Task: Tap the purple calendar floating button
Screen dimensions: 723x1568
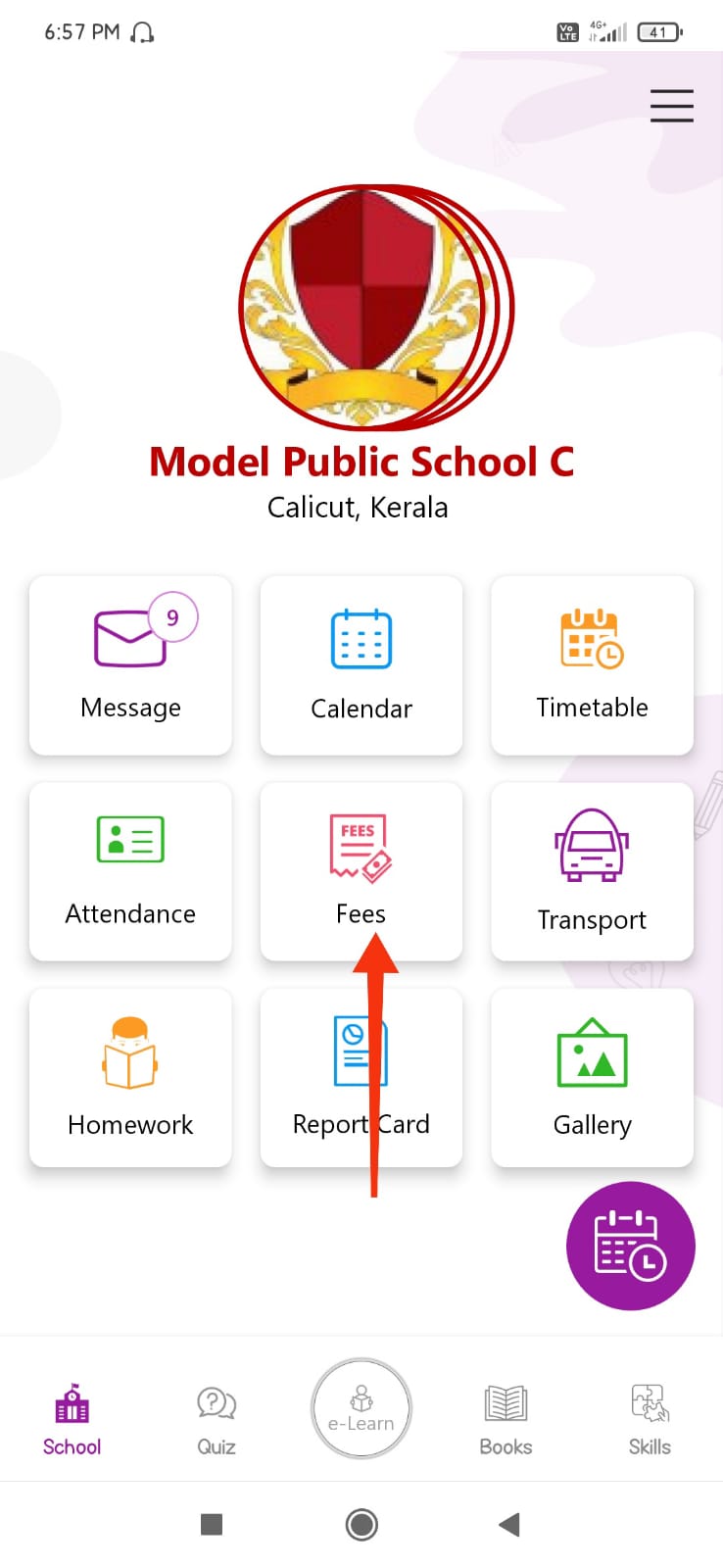Action: point(630,1246)
